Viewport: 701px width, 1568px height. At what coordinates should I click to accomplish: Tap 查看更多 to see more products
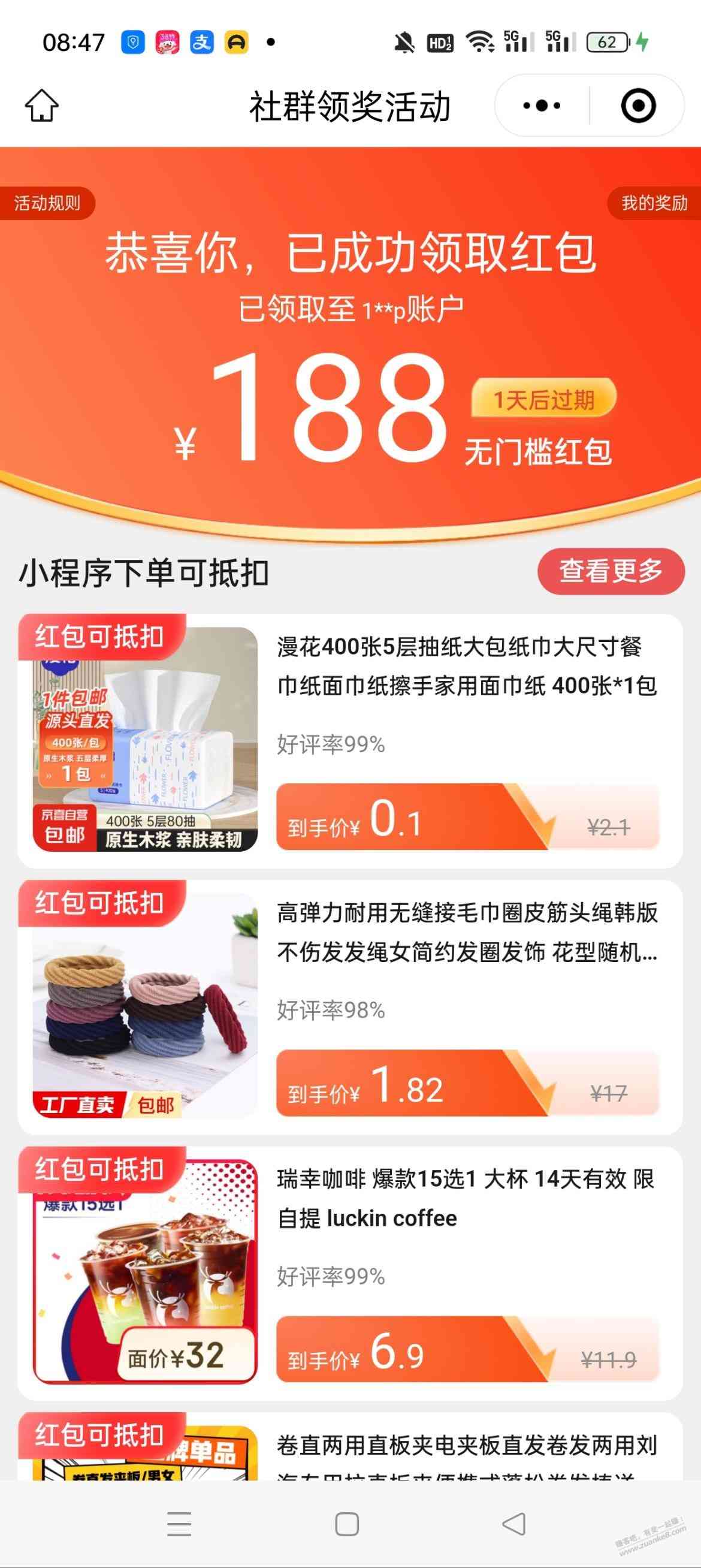coord(611,571)
